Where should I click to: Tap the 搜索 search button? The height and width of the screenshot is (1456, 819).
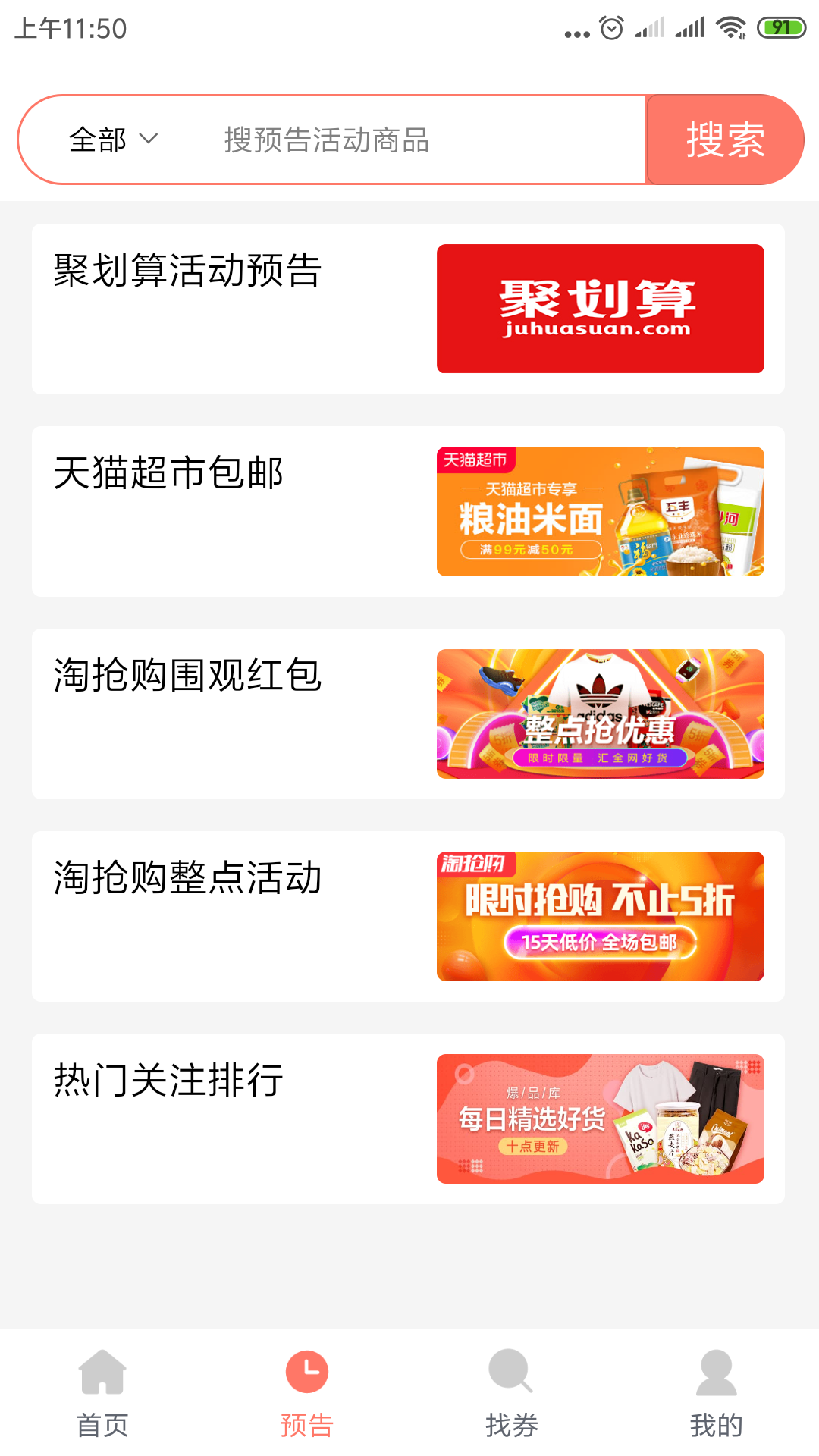tap(726, 139)
